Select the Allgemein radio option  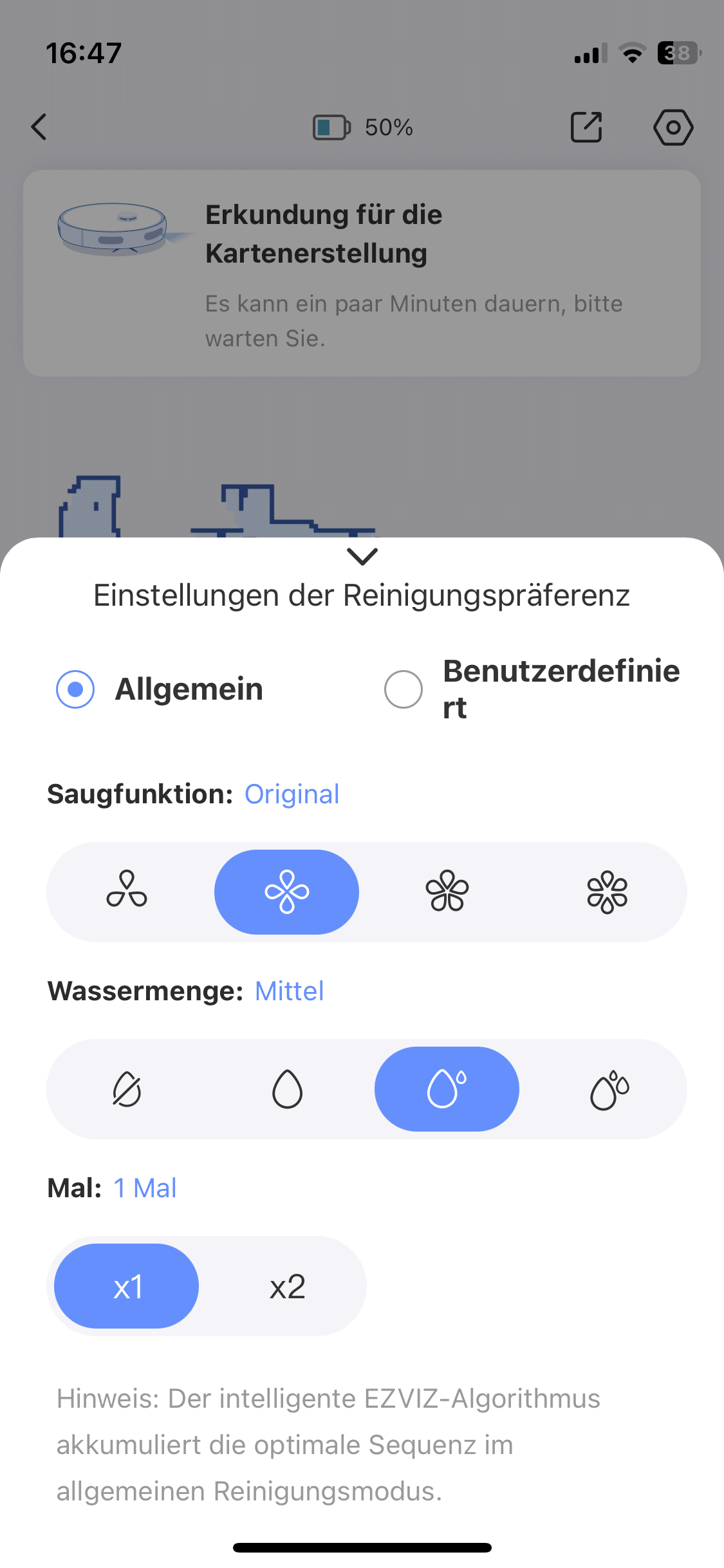[76, 689]
